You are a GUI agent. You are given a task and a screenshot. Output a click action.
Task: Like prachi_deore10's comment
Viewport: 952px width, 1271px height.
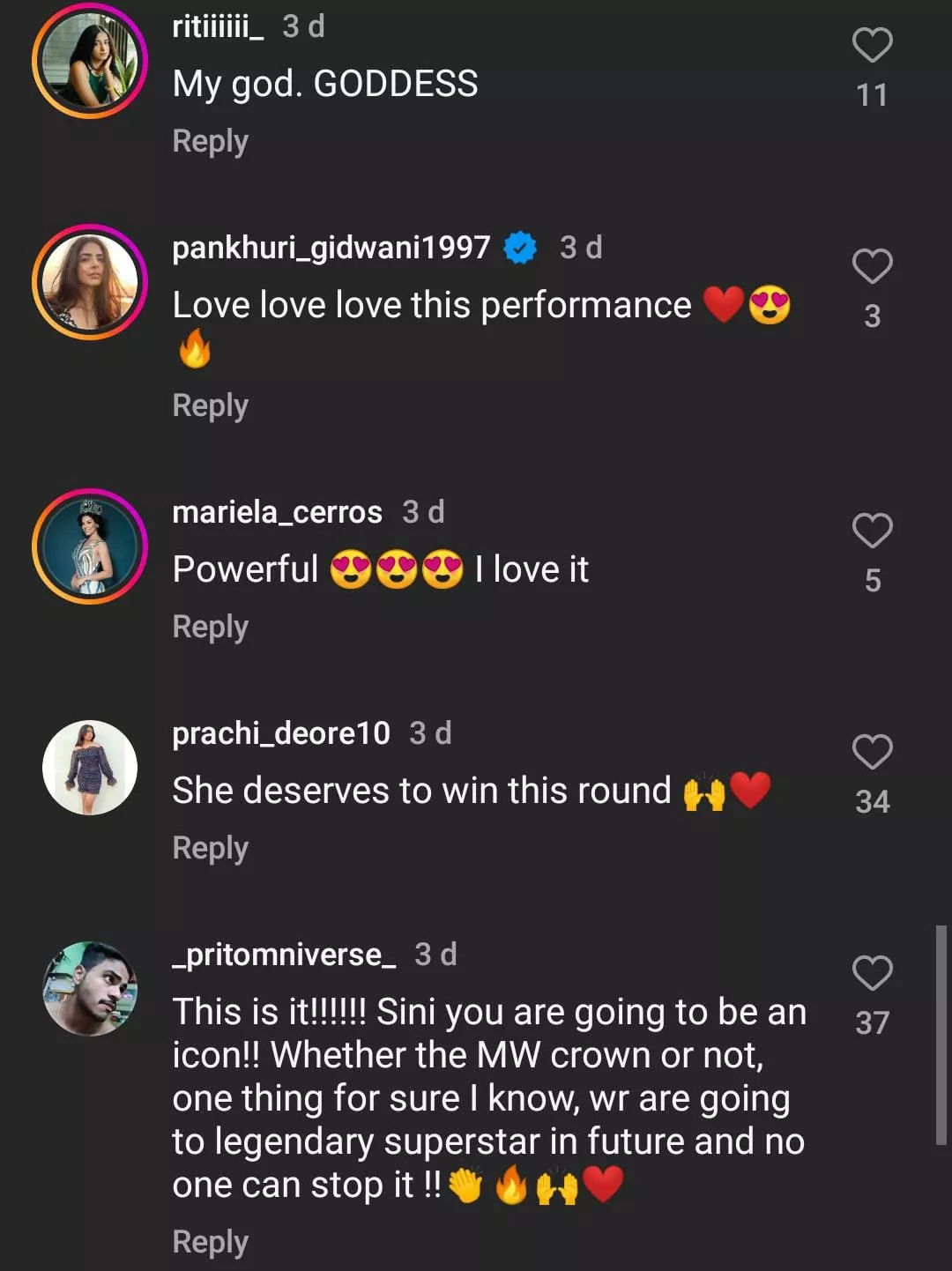[x=872, y=753]
